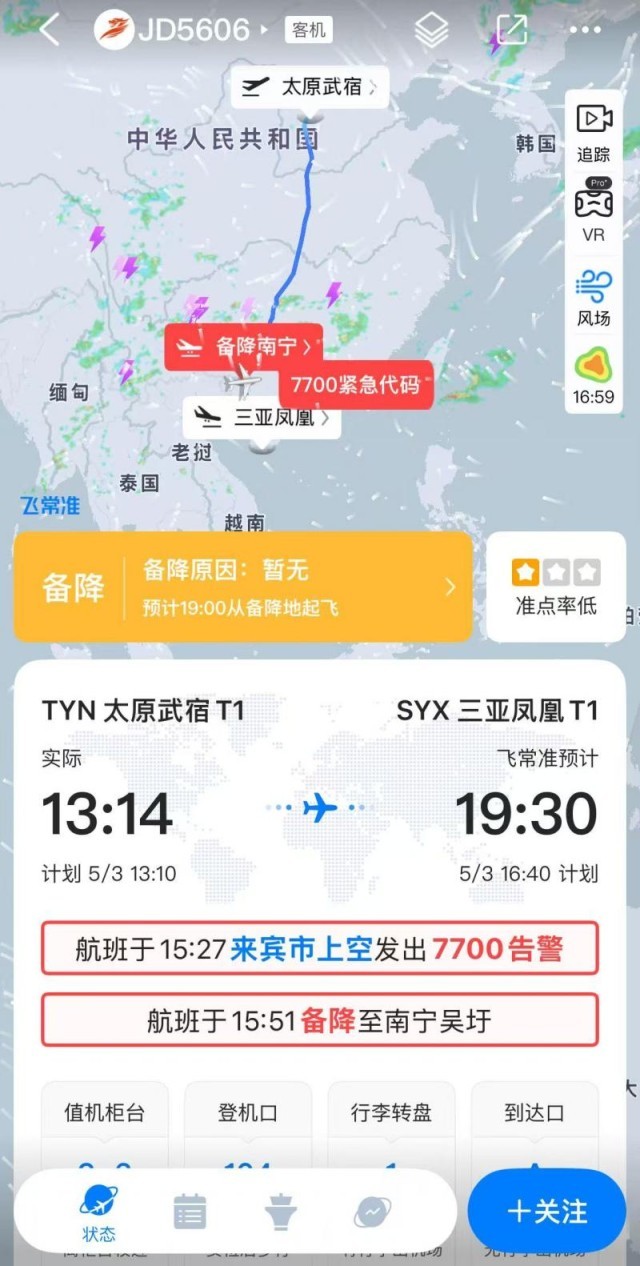Open the map layers options
Viewport: 640px width, 1266px height.
click(x=431, y=31)
